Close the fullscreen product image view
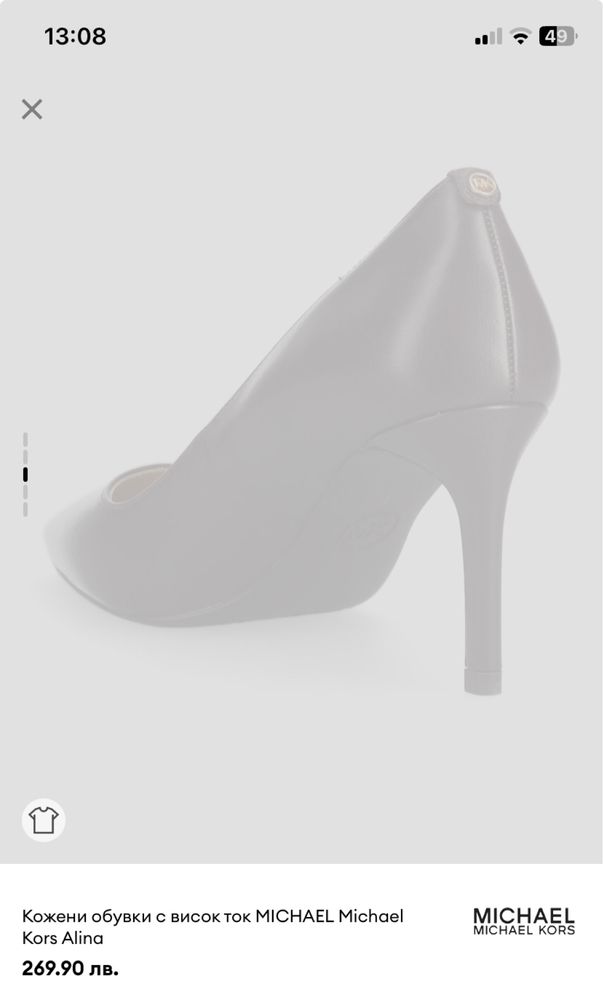This screenshot has height=1000, width=603. coord(32,109)
